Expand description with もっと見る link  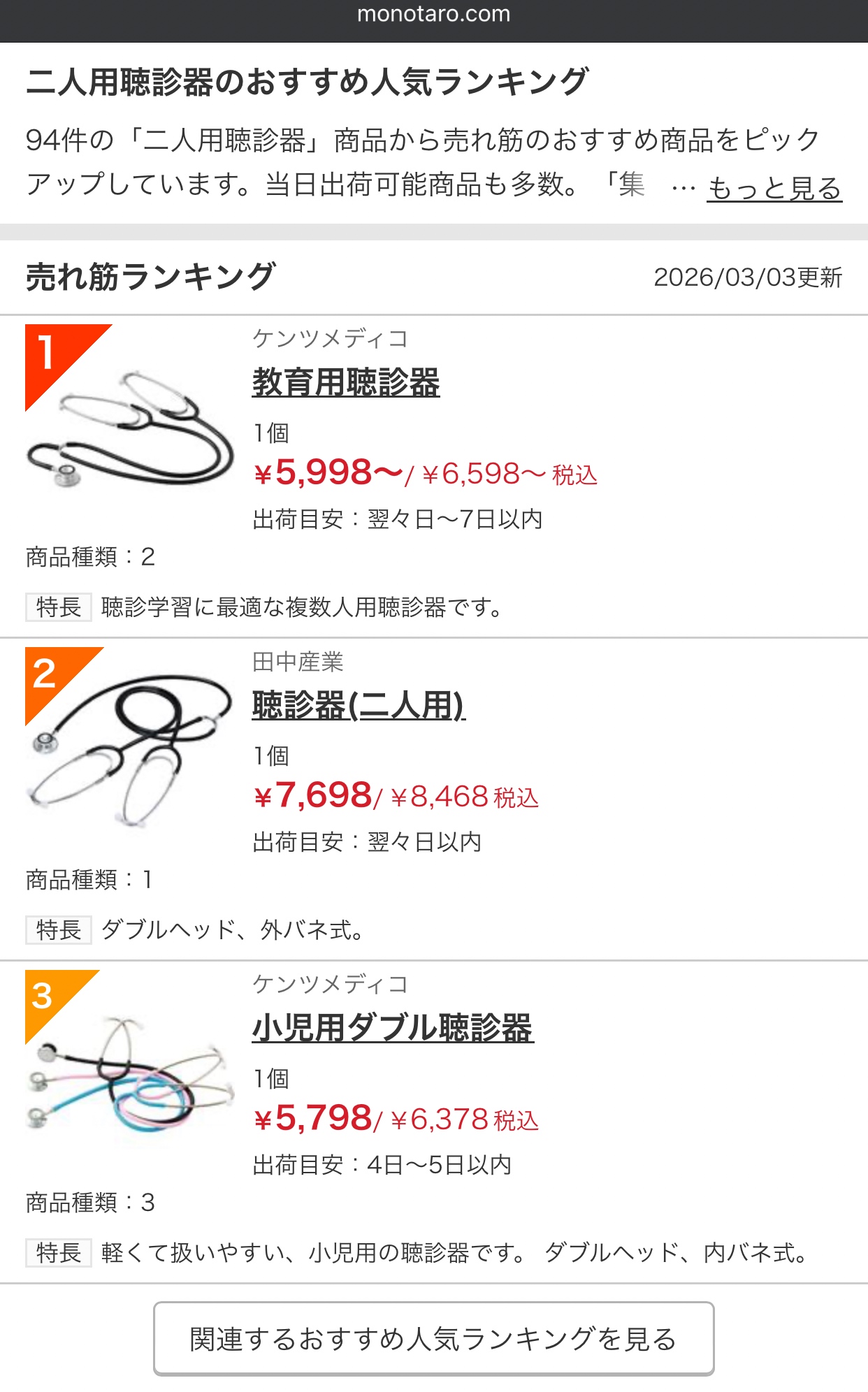pyautogui.click(x=774, y=187)
